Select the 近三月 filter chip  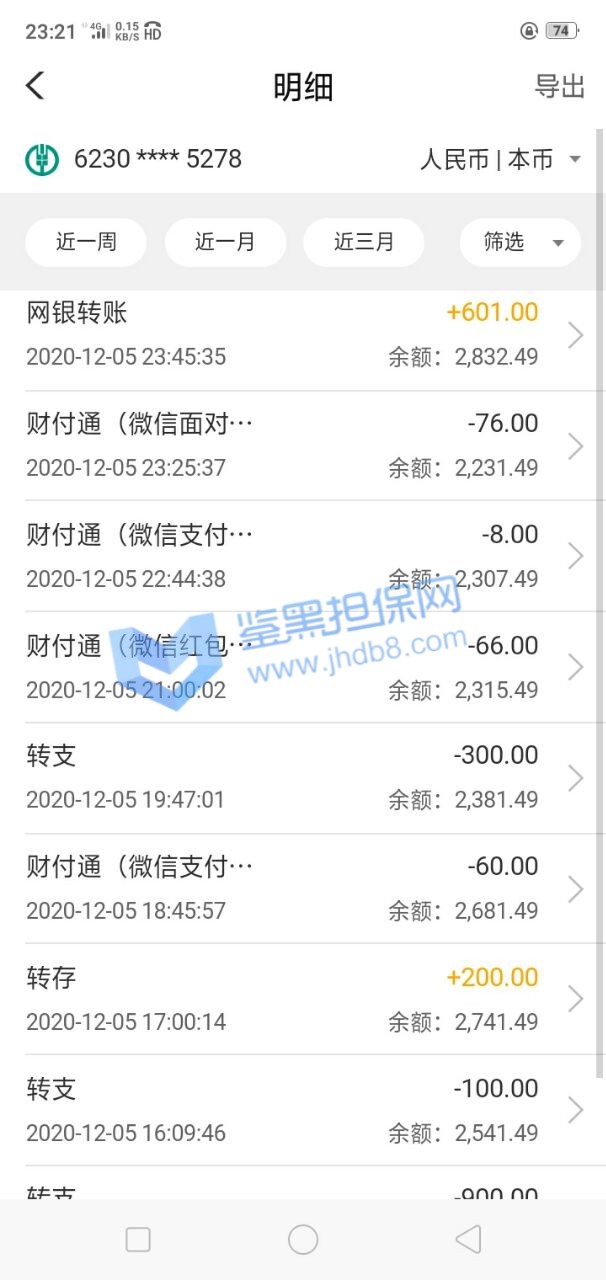click(x=363, y=242)
